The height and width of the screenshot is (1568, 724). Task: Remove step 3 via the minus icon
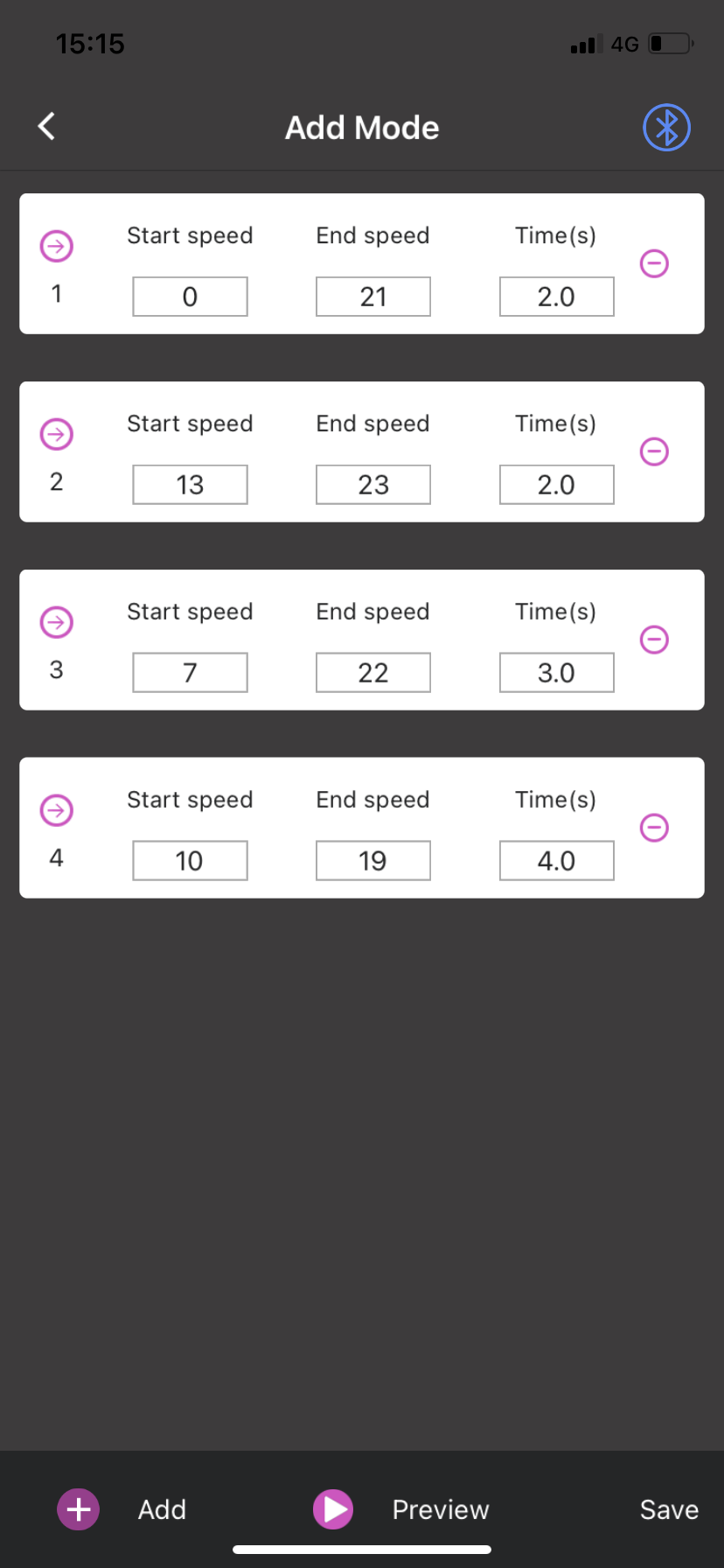click(654, 640)
